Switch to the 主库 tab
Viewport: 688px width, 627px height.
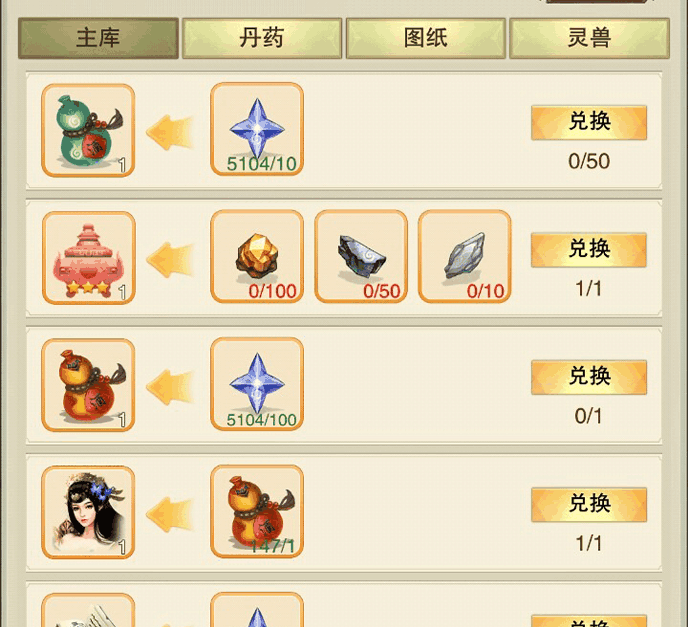point(98,39)
